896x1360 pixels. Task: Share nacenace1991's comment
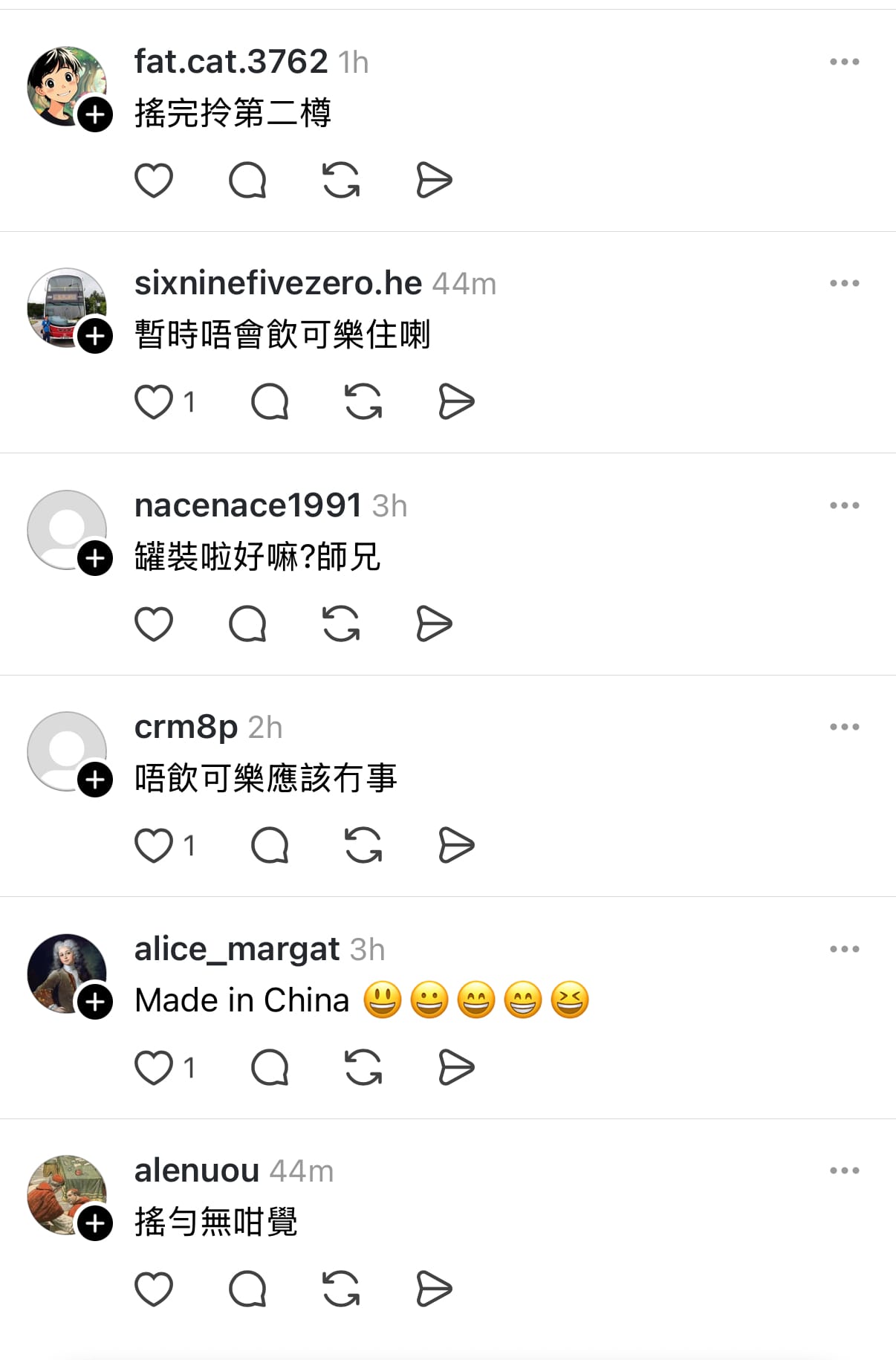(435, 624)
